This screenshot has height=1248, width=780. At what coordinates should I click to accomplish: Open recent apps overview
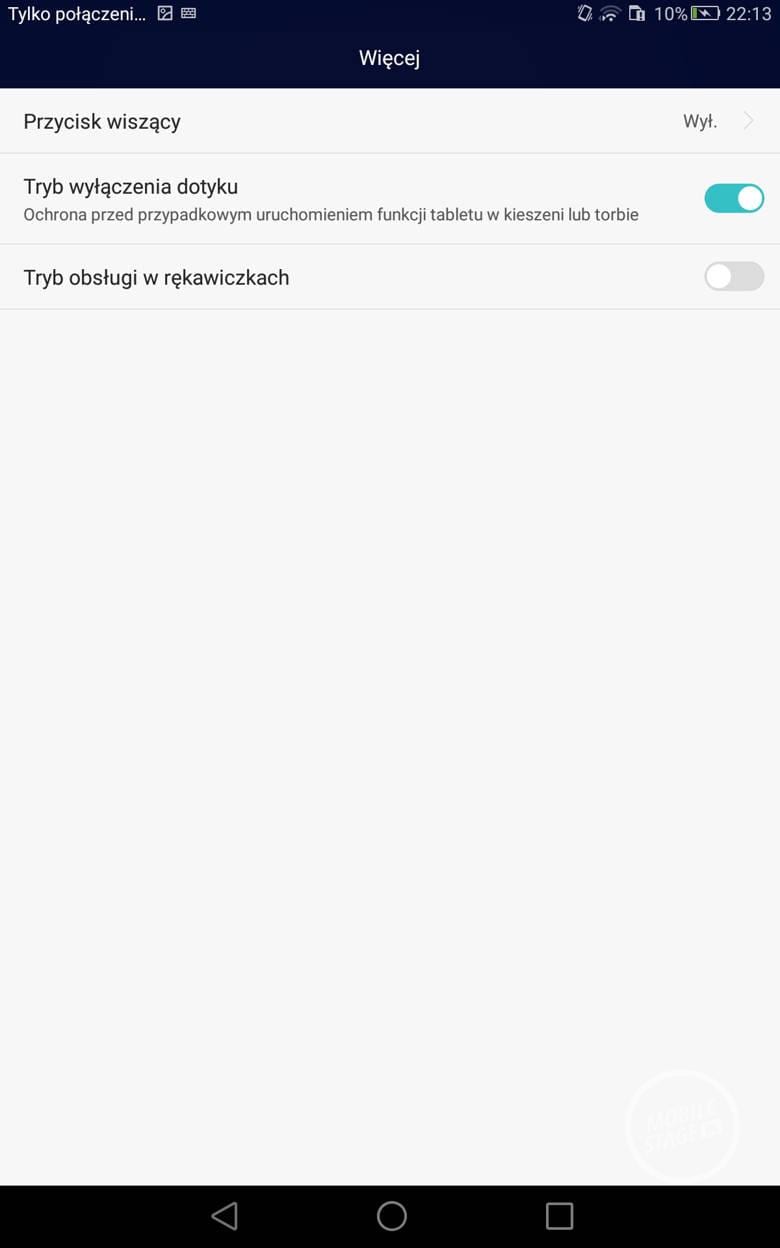click(559, 1215)
